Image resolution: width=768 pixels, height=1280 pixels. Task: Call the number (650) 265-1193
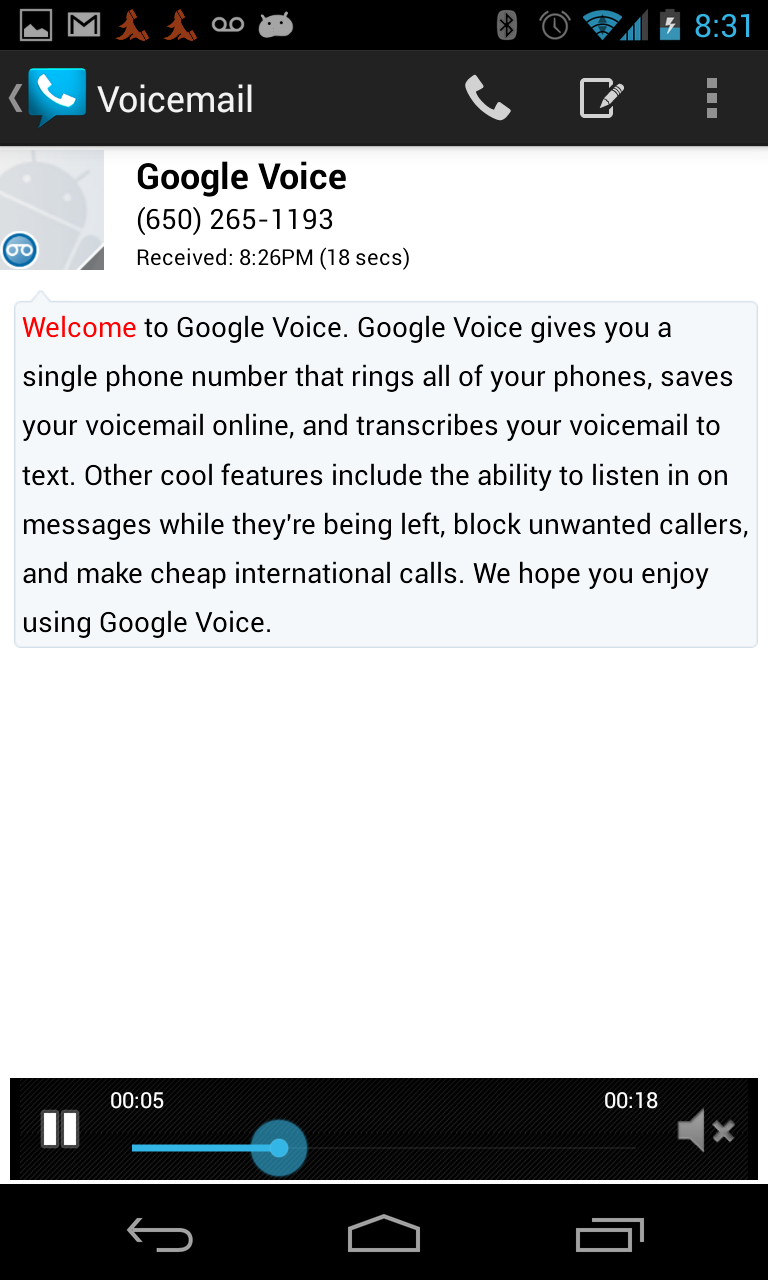[236, 218]
